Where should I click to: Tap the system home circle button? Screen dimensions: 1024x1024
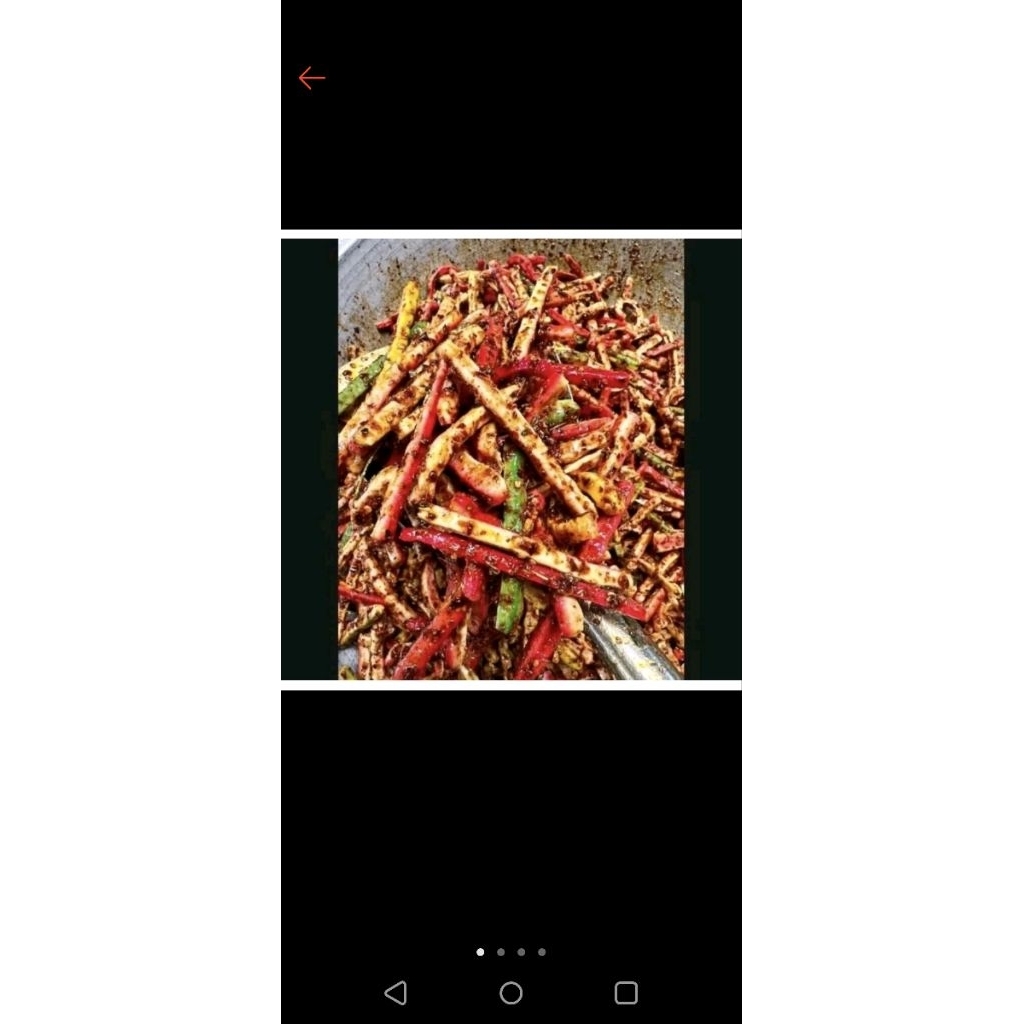[x=511, y=993]
